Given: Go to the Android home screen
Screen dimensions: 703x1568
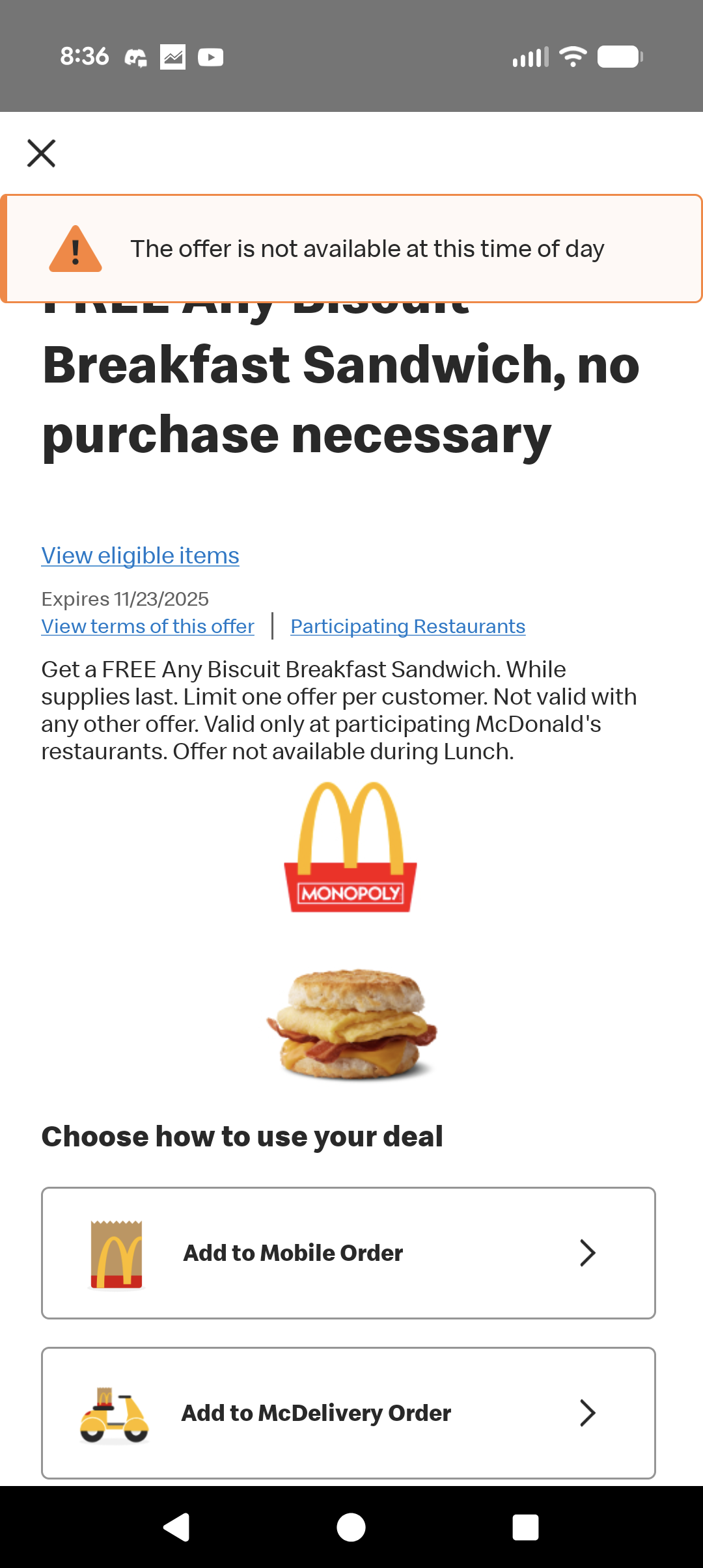Looking at the screenshot, I should [351, 1527].
